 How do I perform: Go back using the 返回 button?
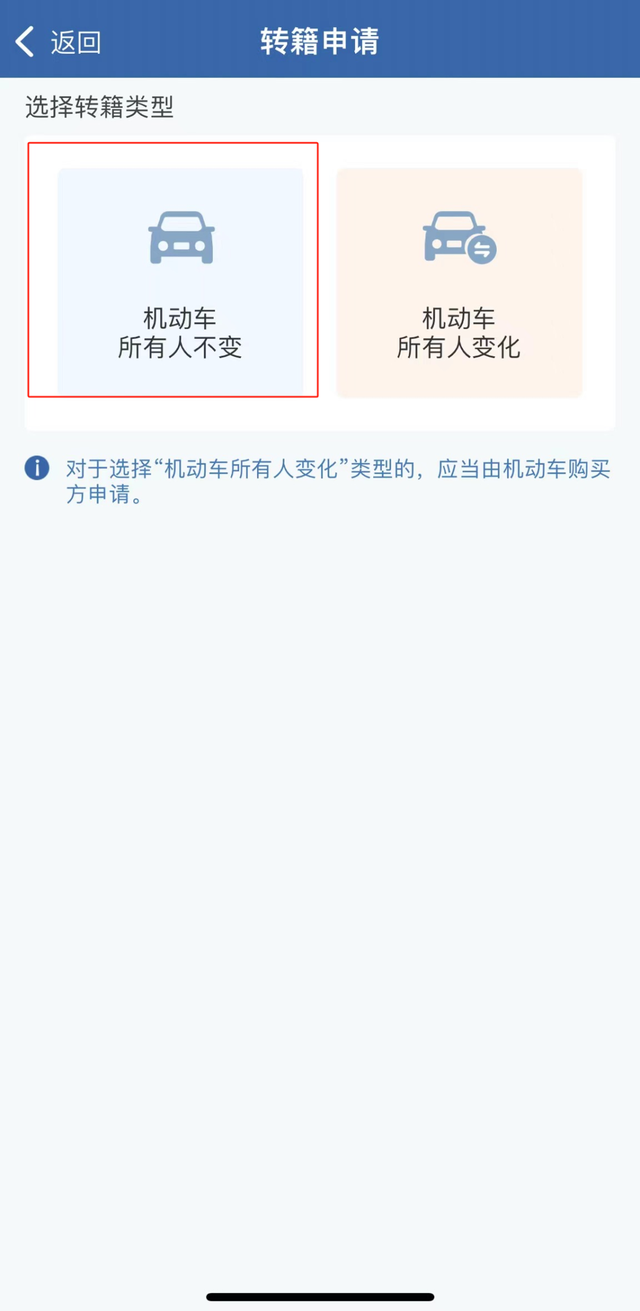pos(58,42)
